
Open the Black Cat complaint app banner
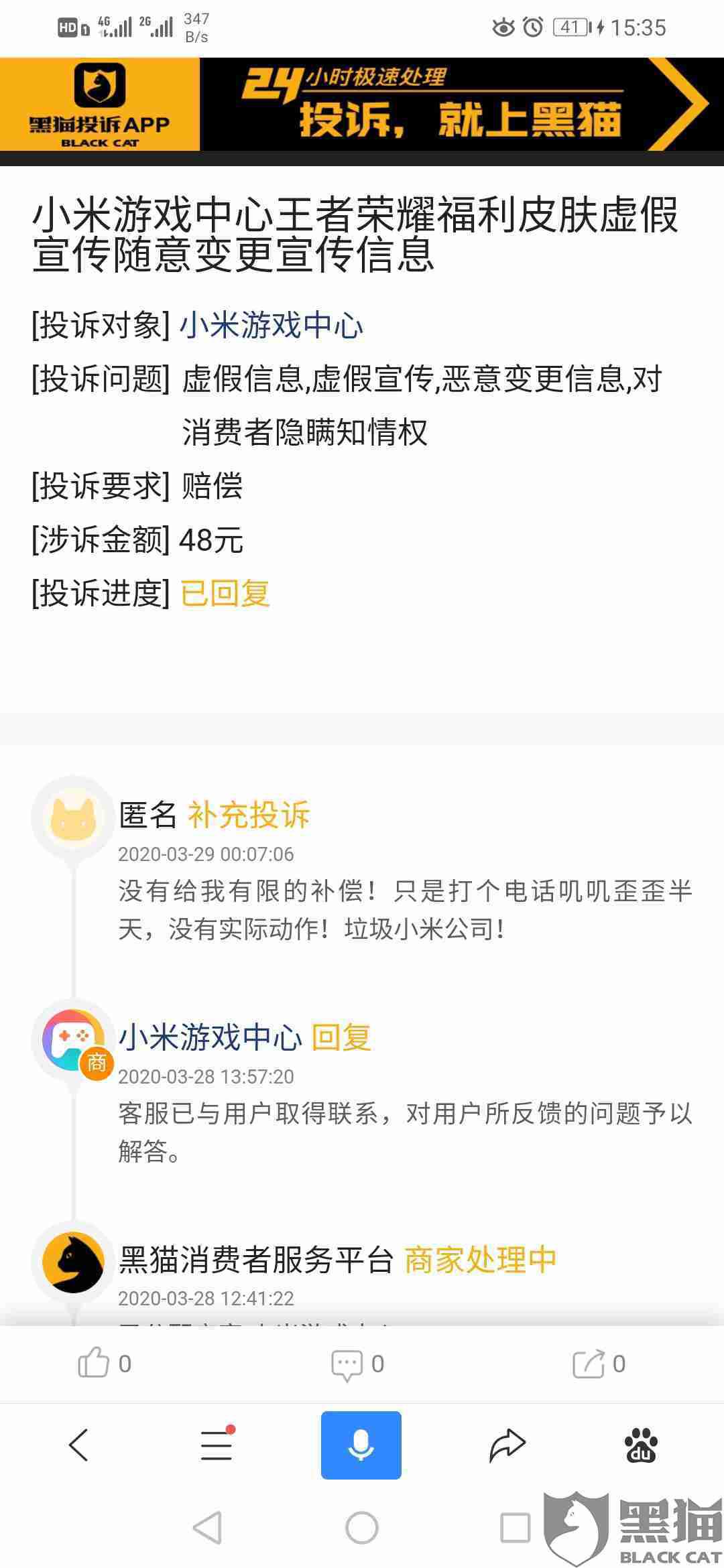(x=362, y=104)
